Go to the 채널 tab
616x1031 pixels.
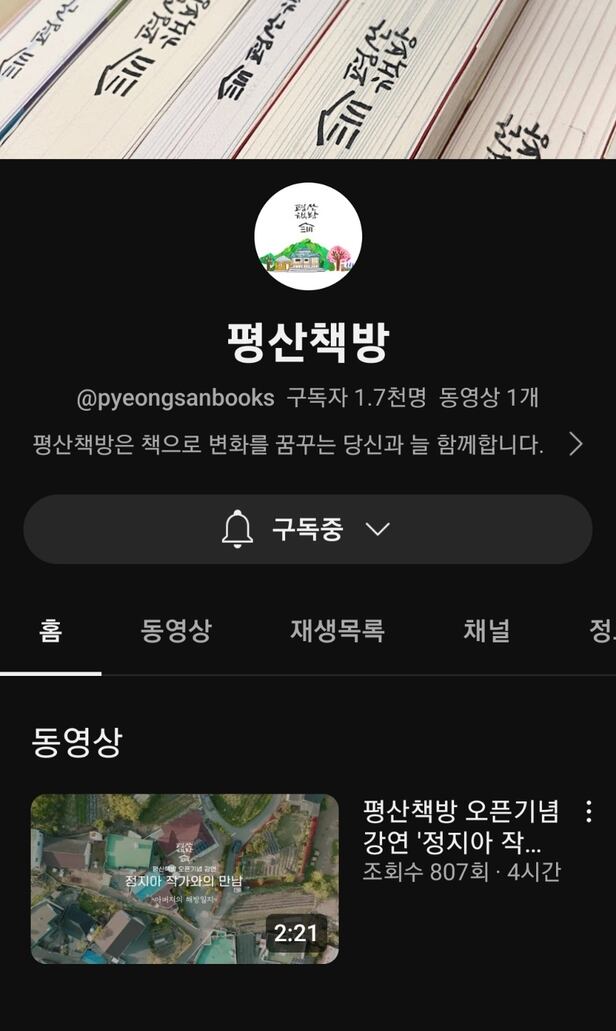tap(487, 631)
